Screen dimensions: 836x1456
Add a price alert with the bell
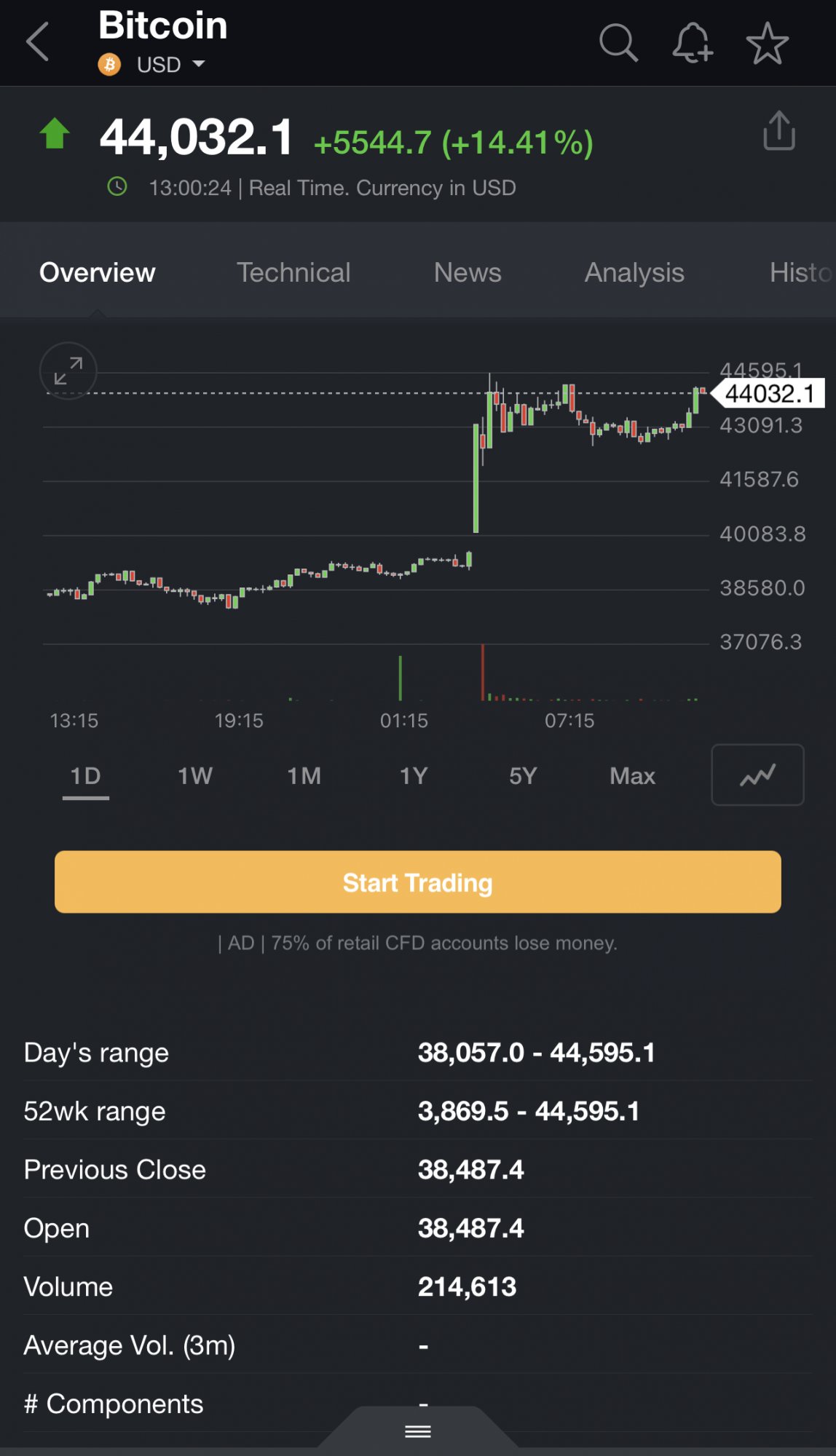(x=692, y=43)
